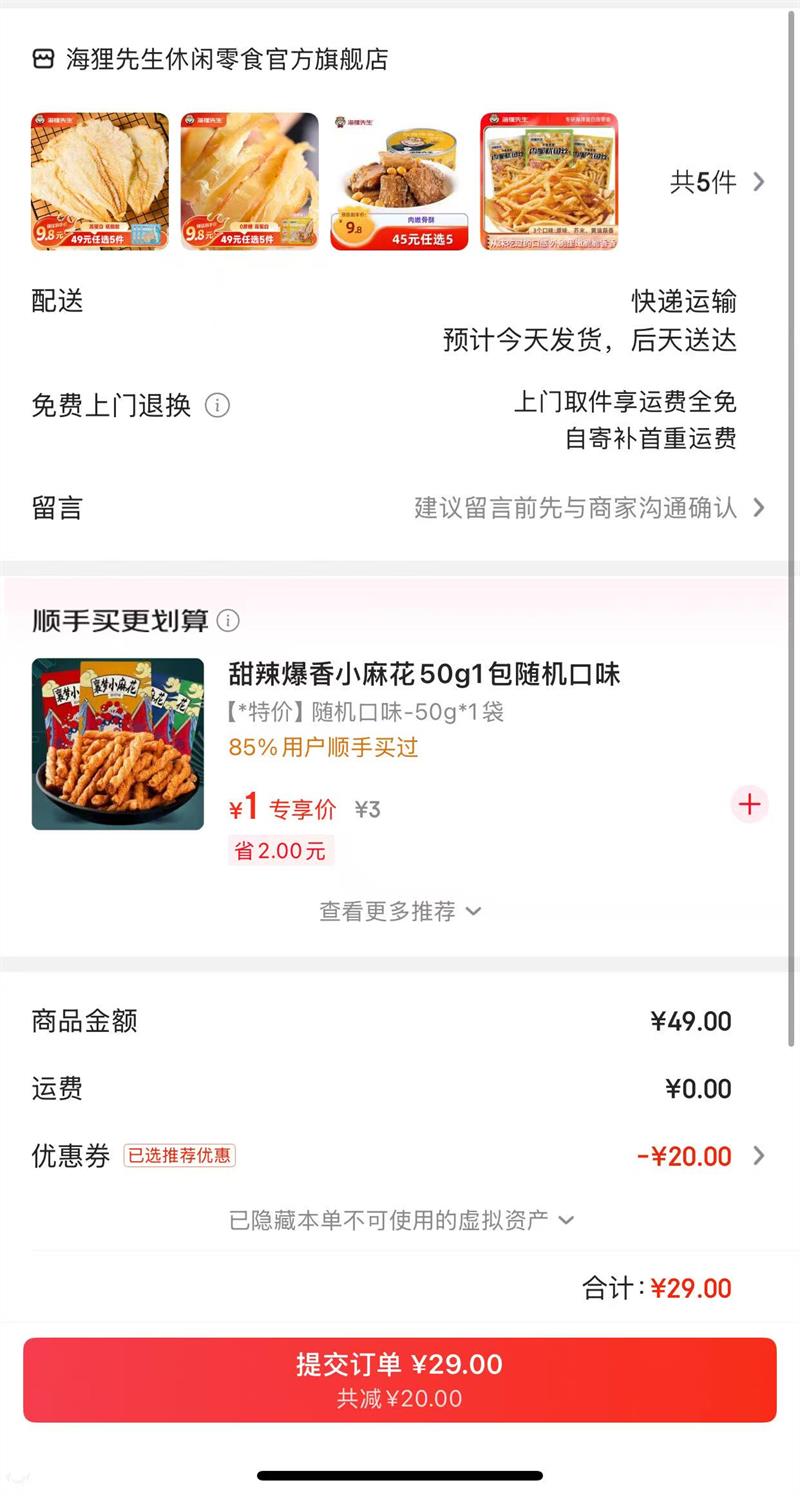Screen dimensions: 800x1496
Task: Open the canned meat product thumbnail
Action: [x=399, y=181]
